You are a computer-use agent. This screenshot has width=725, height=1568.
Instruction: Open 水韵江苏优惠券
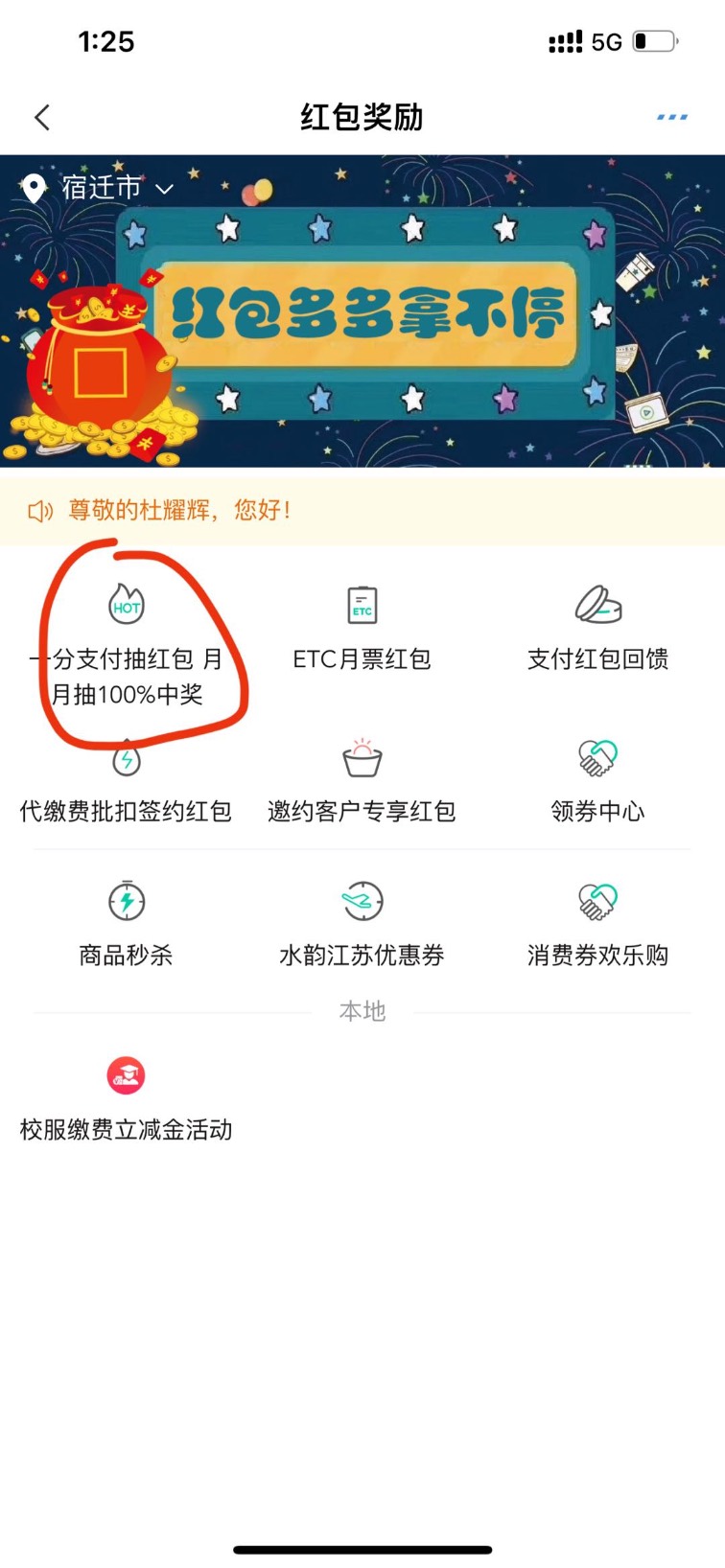click(362, 923)
